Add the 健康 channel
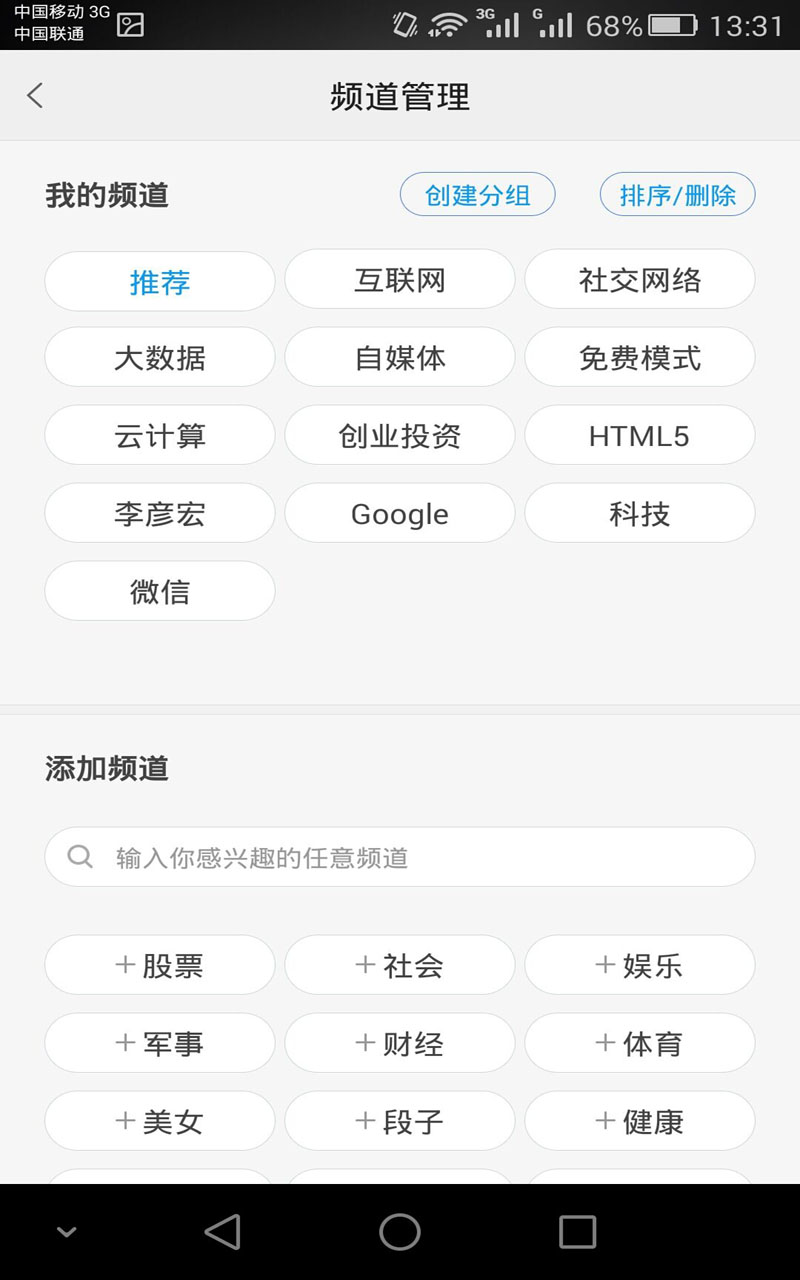Screen dimensions: 800x1280 (x=640, y=1121)
